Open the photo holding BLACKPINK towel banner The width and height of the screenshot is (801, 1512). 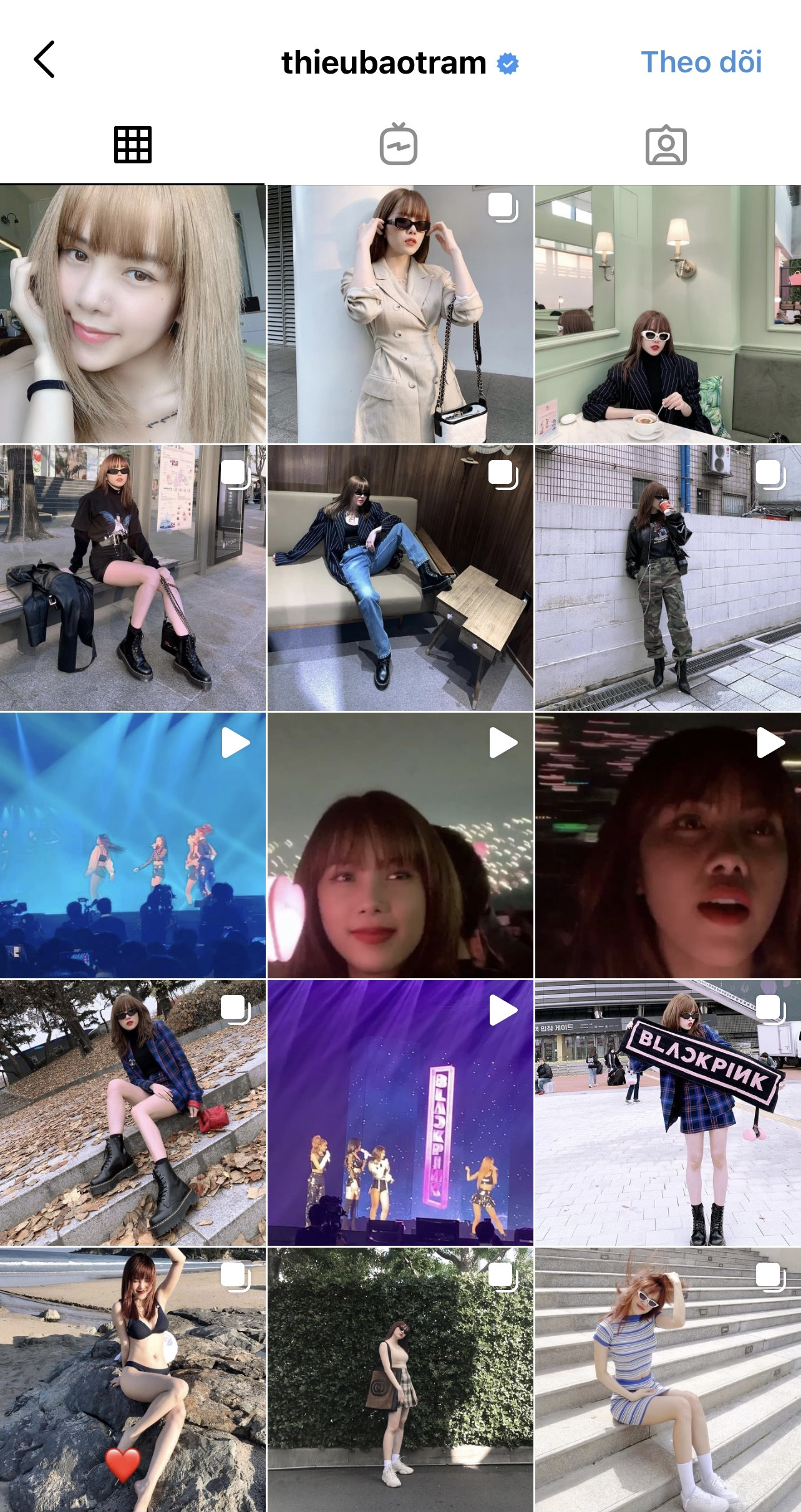coord(667,1112)
